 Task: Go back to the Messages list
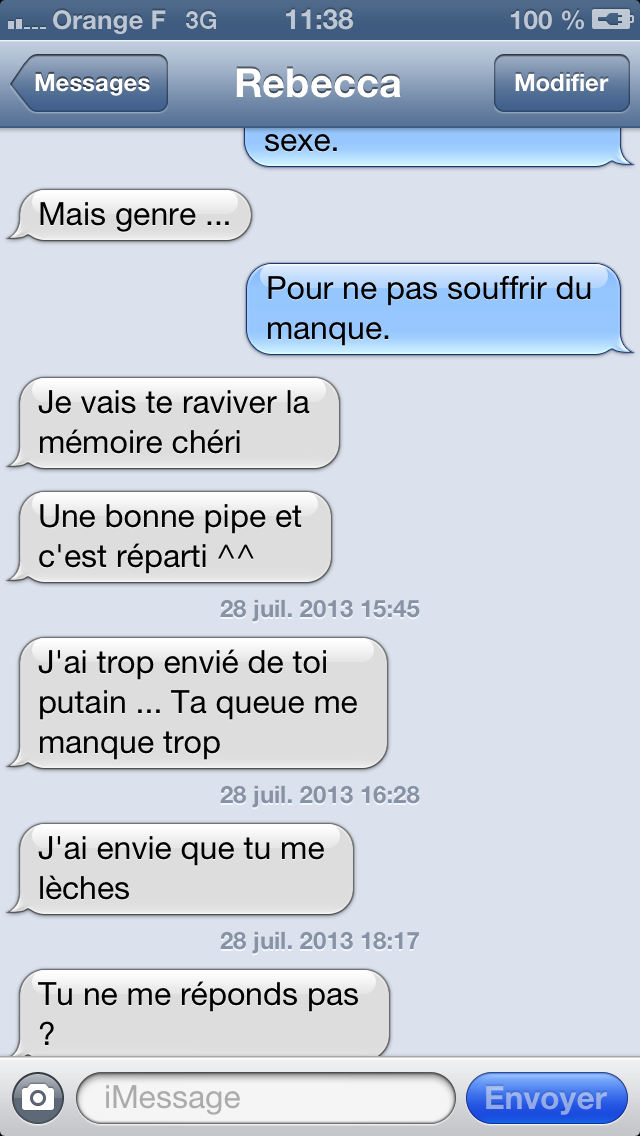click(90, 84)
